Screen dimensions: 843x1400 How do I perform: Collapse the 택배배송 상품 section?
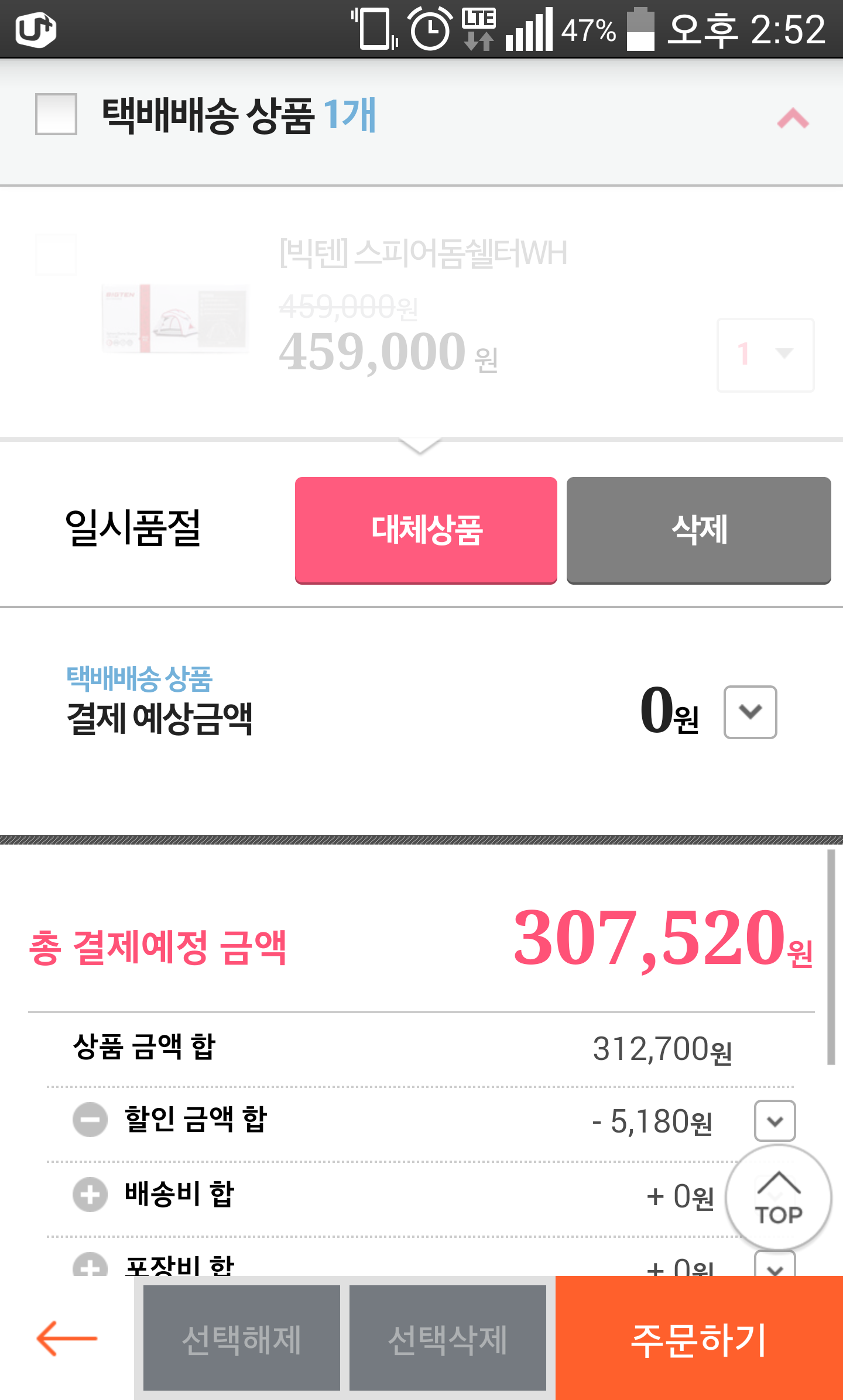pos(793,119)
